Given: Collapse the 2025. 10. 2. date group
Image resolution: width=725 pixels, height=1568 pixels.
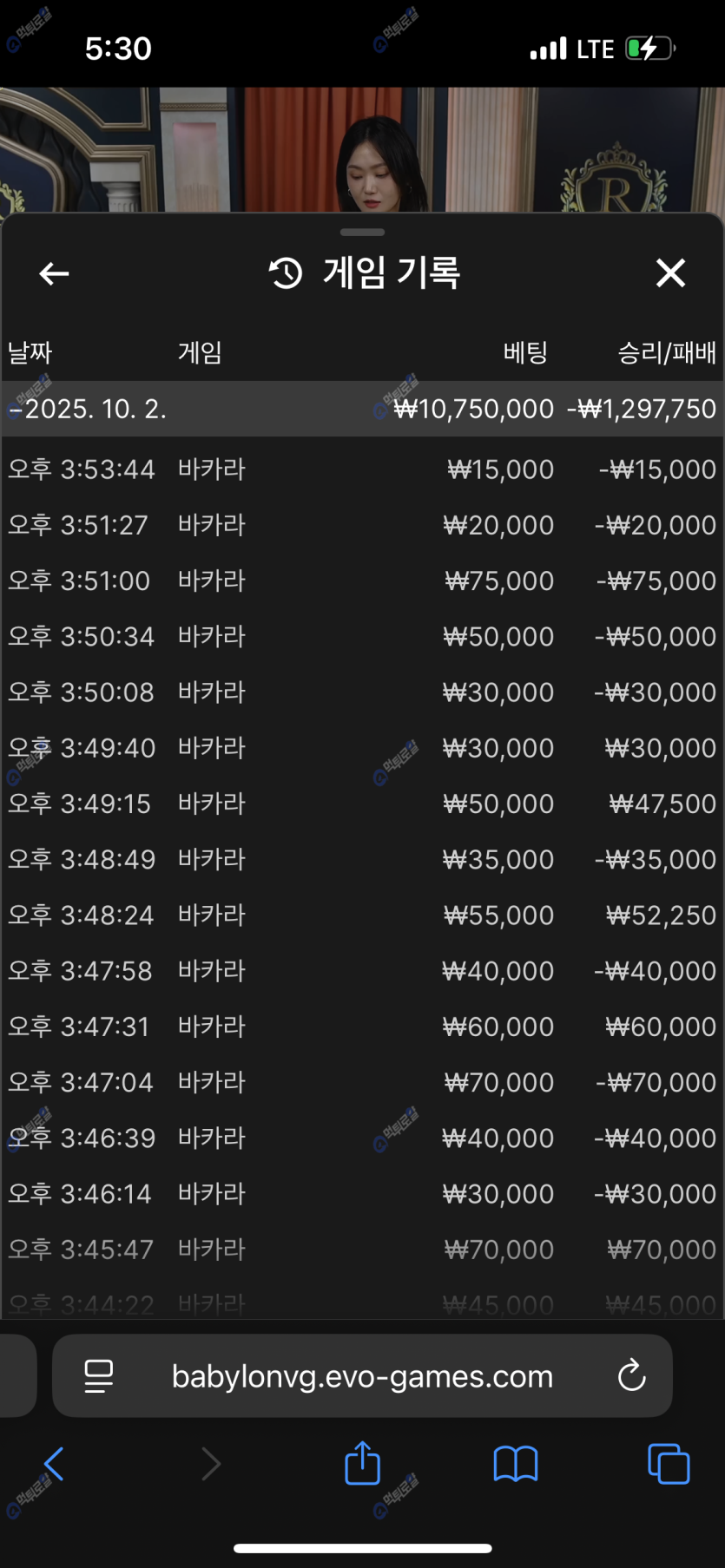Looking at the screenshot, I should tap(87, 409).
